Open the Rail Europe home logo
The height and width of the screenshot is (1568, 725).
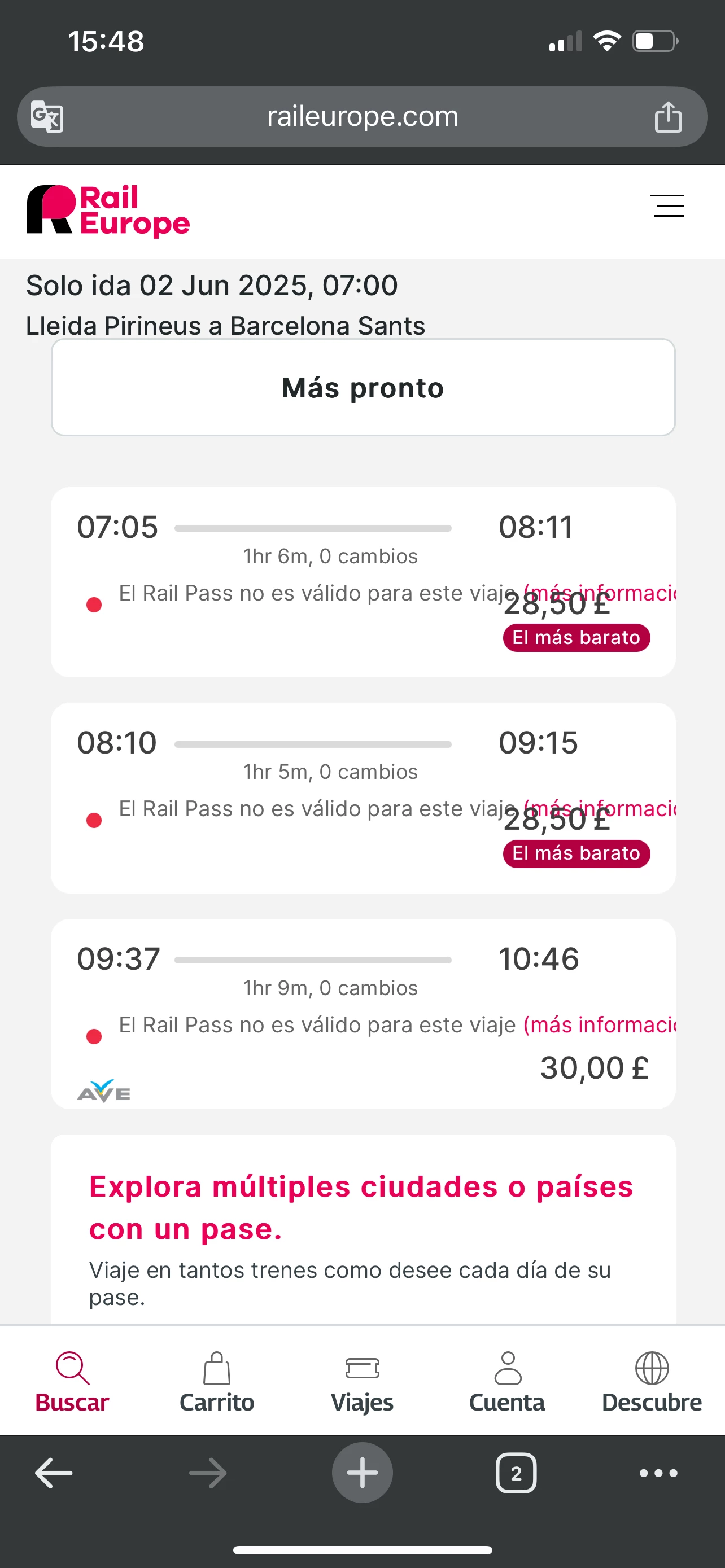108,211
